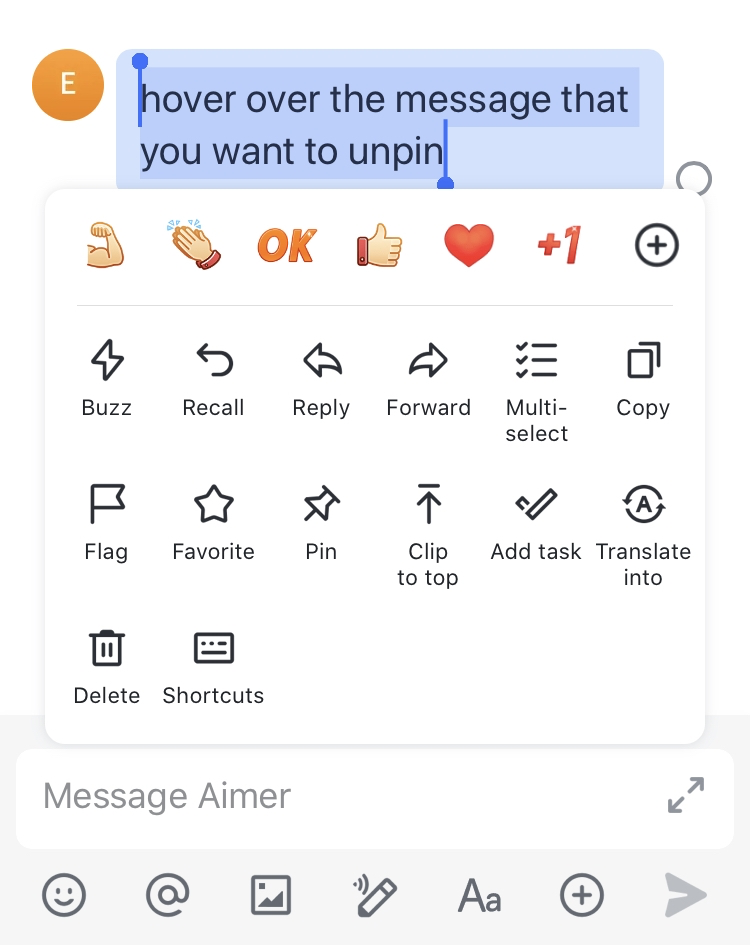Screen dimensions: 750x945
Task: Copy the message text
Action: coord(643,377)
